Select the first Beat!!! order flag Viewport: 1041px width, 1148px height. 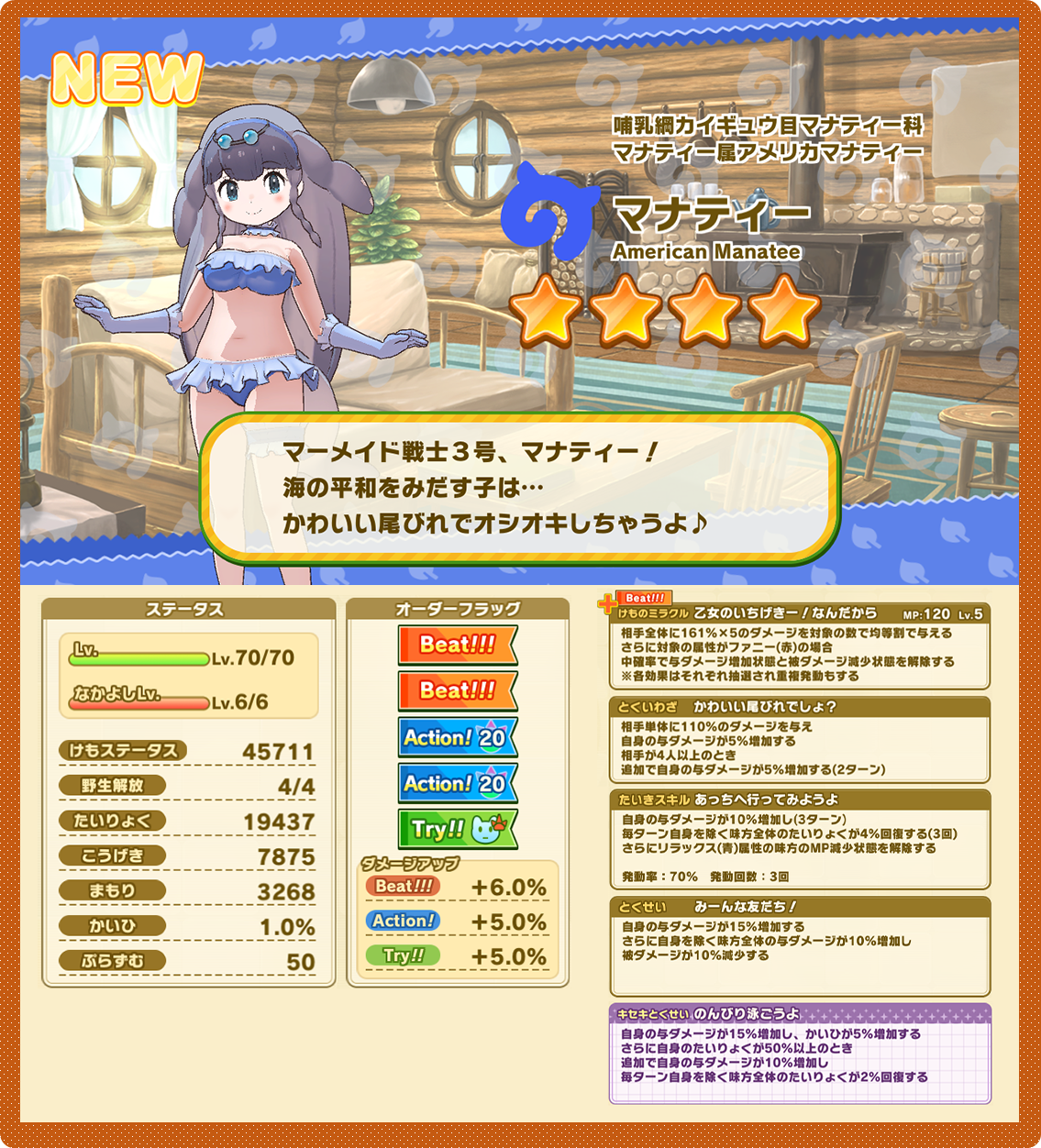(457, 644)
